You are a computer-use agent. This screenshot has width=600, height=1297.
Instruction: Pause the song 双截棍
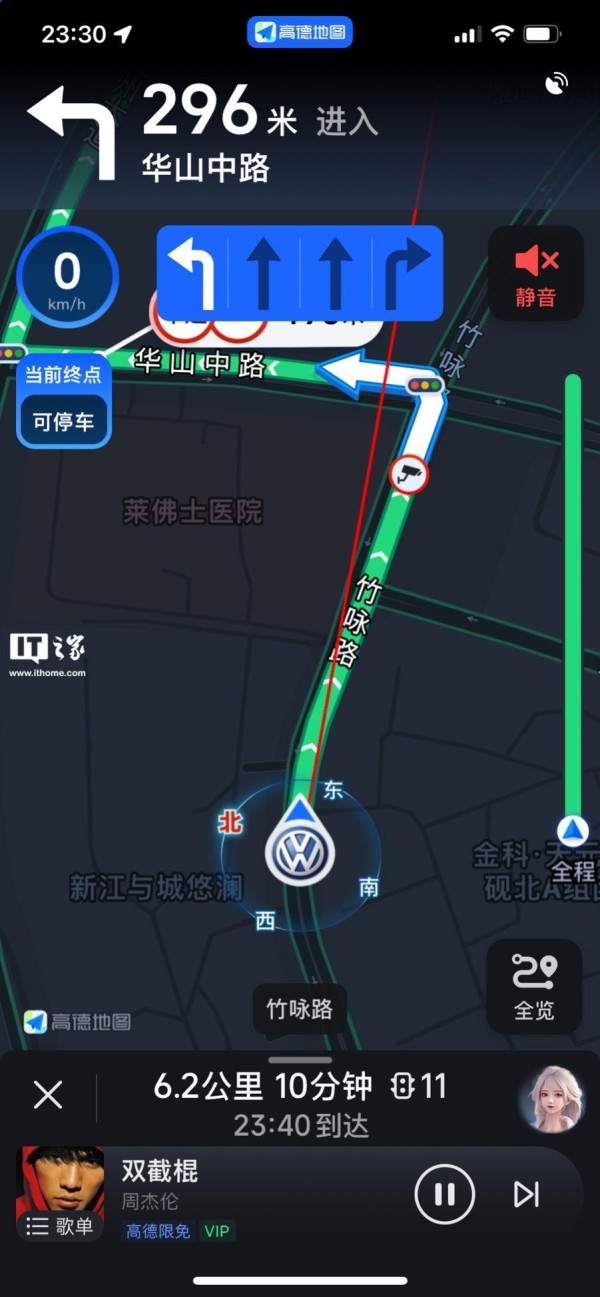pos(444,1194)
